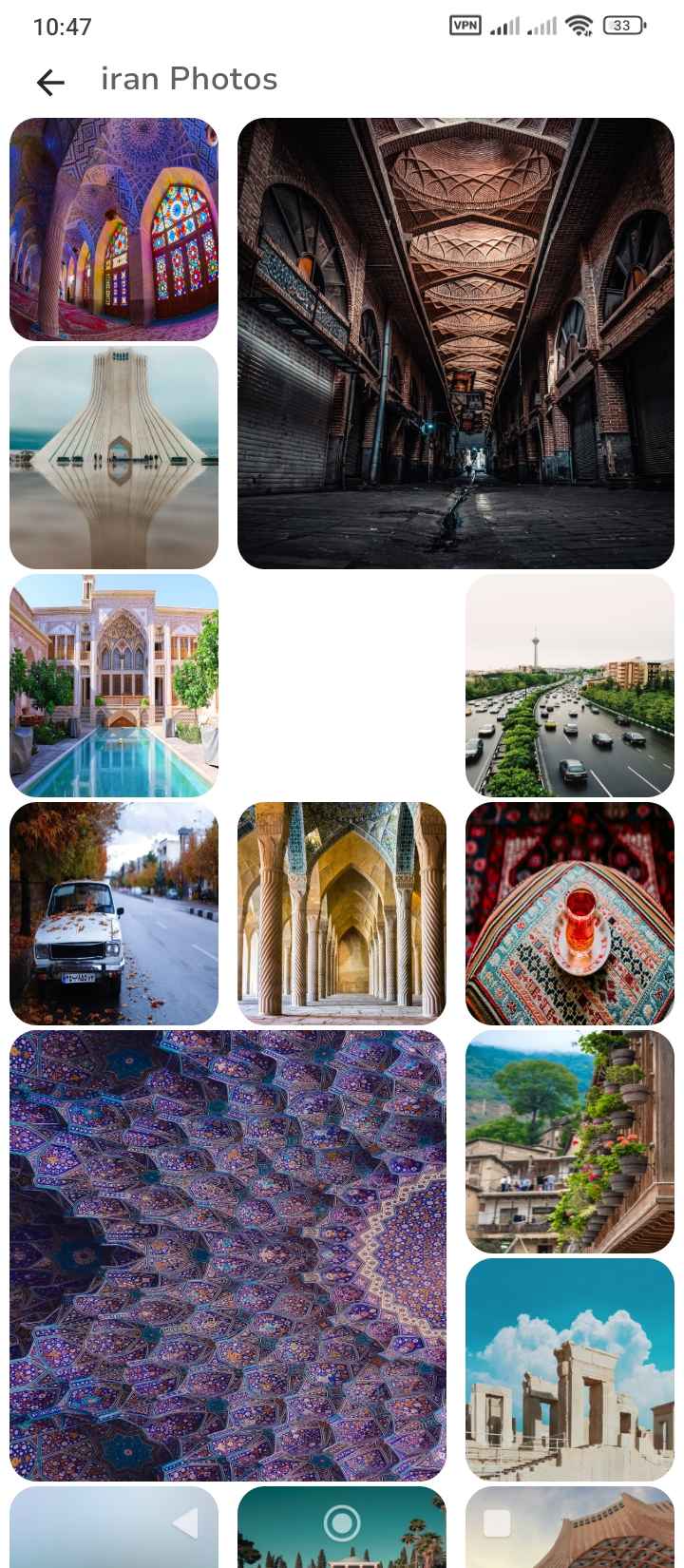Open the white car on autumn street photo

(x=113, y=914)
